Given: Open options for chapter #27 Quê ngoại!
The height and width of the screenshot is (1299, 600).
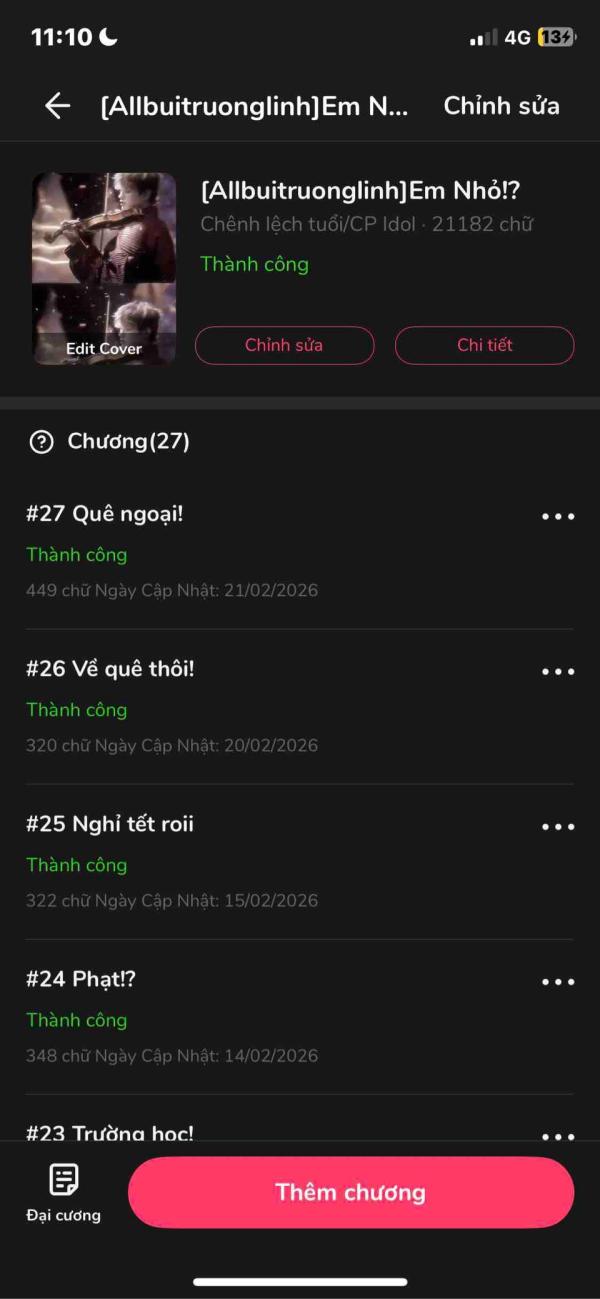Looking at the screenshot, I should tap(557, 517).
